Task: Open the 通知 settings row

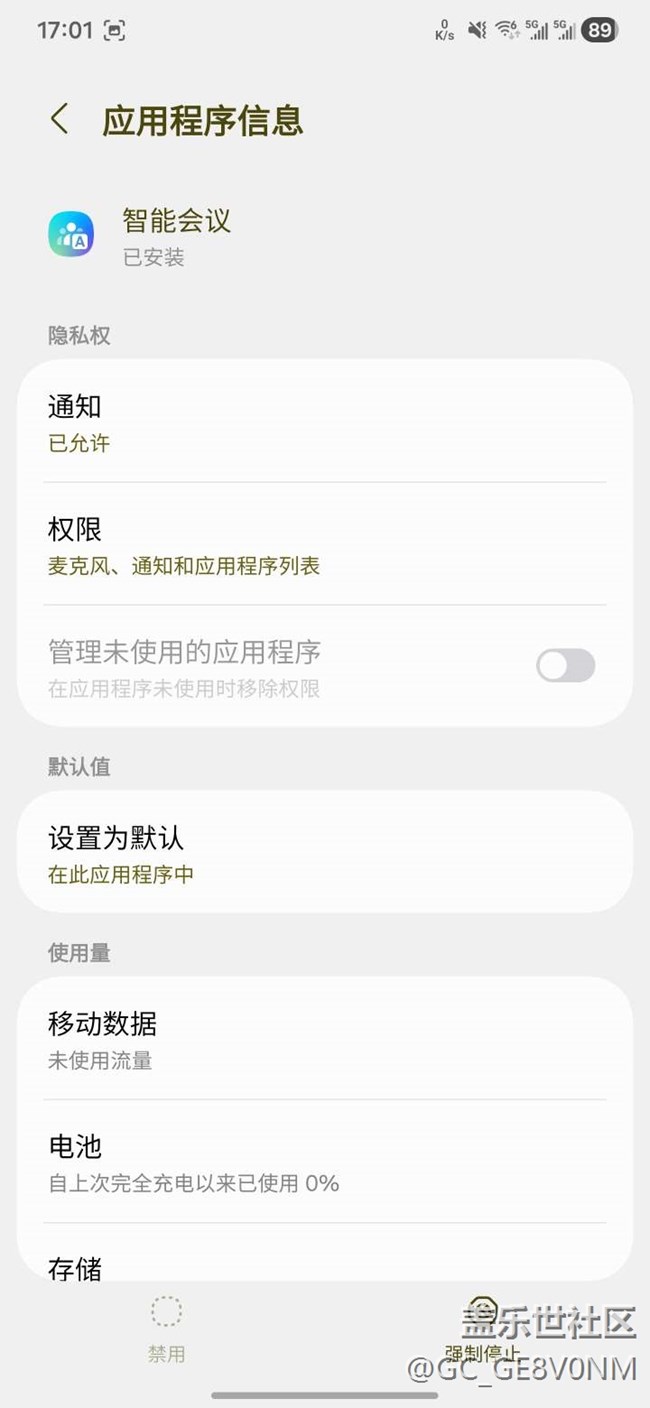Action: coord(324,423)
